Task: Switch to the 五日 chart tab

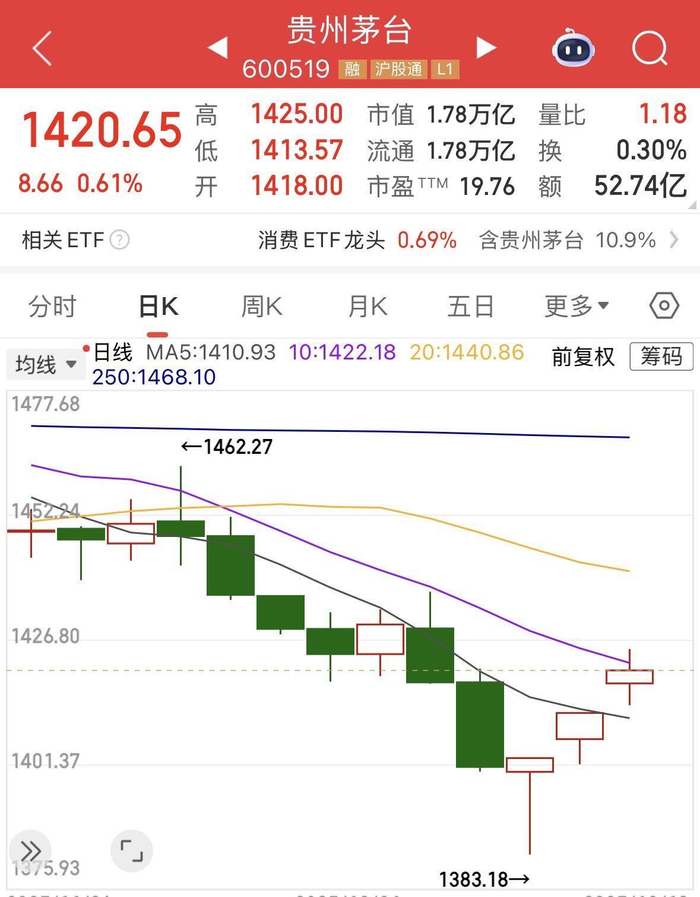Action: [x=471, y=306]
